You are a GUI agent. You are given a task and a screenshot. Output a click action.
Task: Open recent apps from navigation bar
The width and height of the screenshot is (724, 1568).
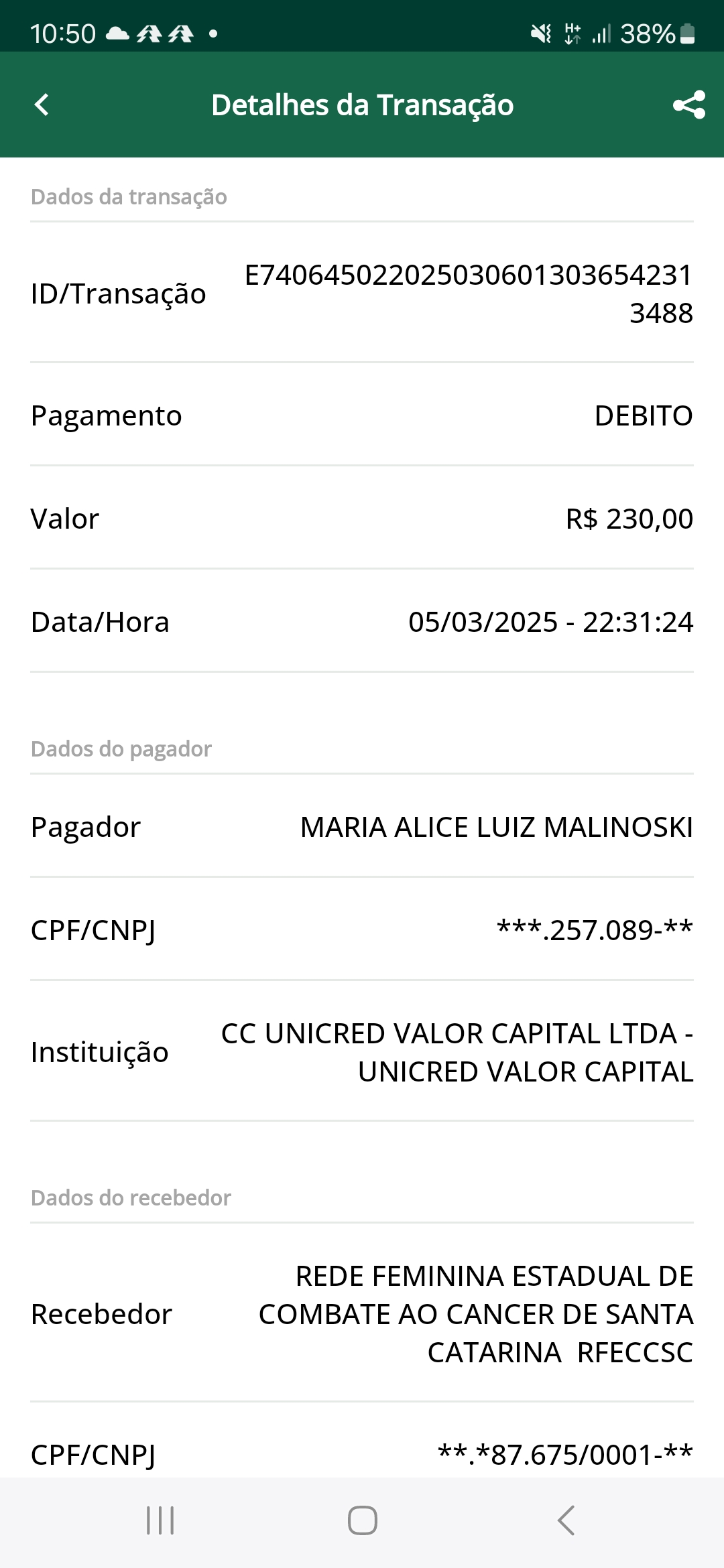160,1520
